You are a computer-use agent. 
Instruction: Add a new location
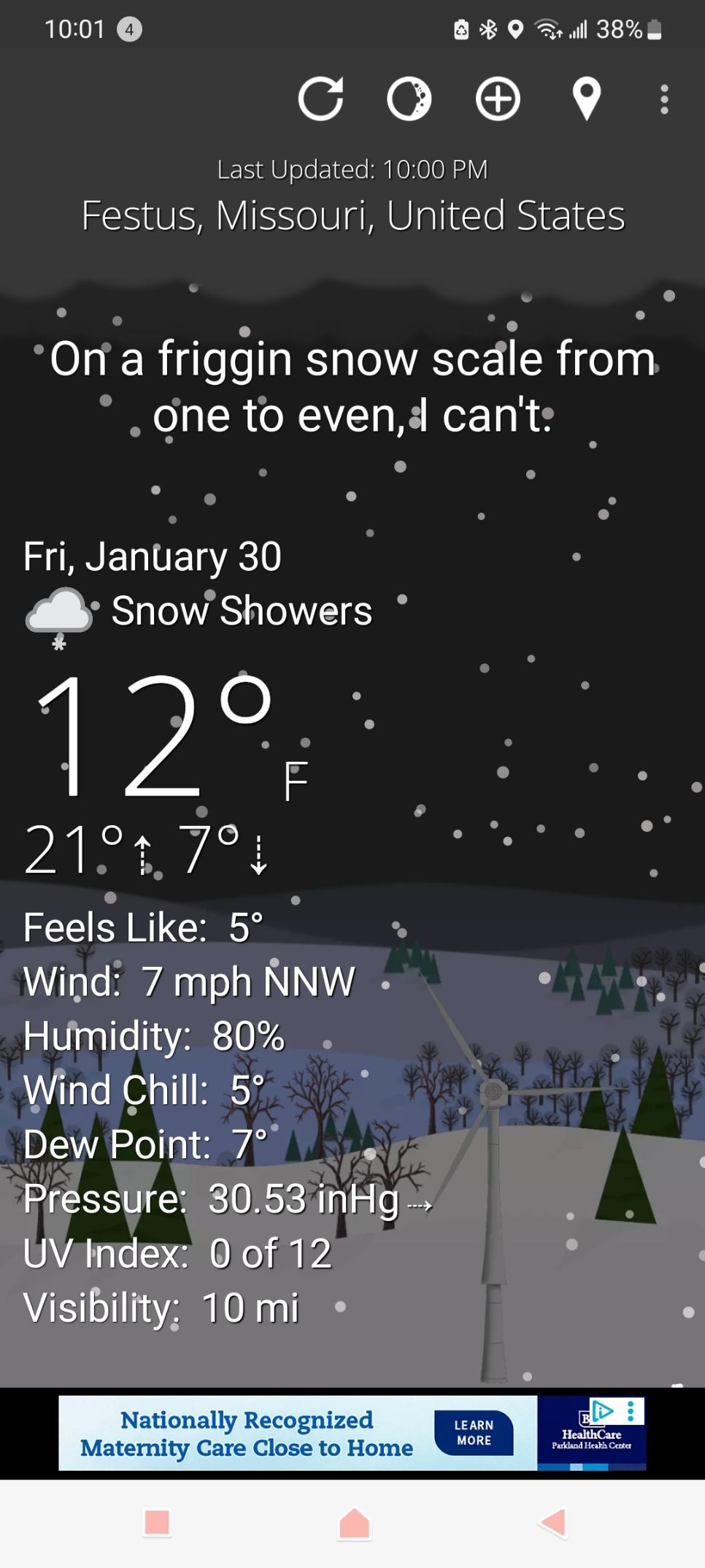click(x=498, y=99)
